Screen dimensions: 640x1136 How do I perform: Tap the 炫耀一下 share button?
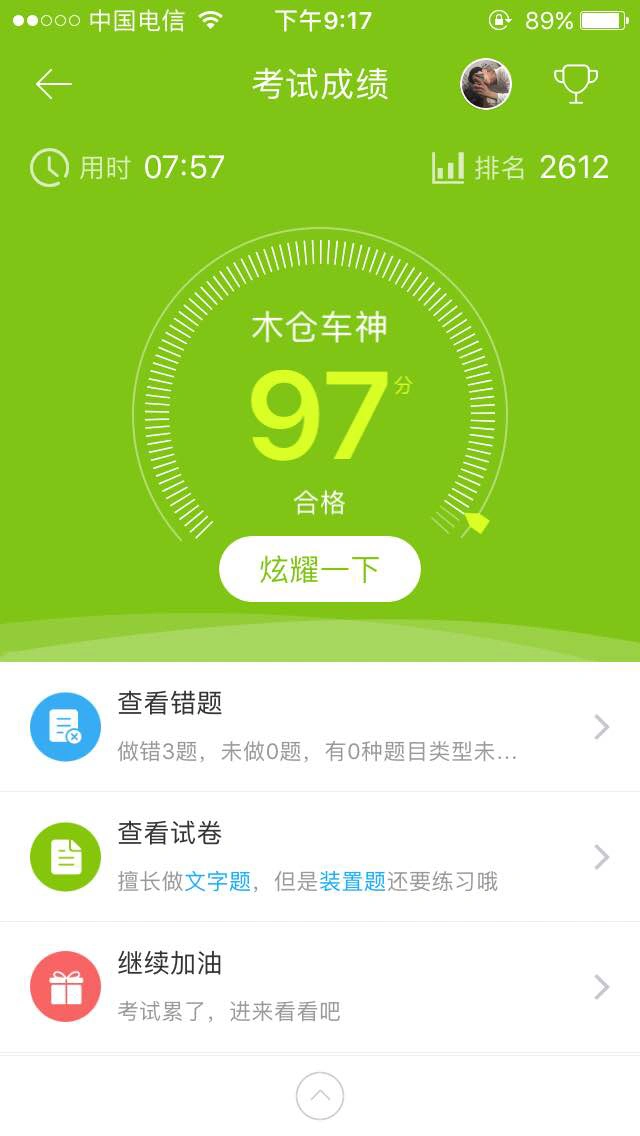coord(320,569)
